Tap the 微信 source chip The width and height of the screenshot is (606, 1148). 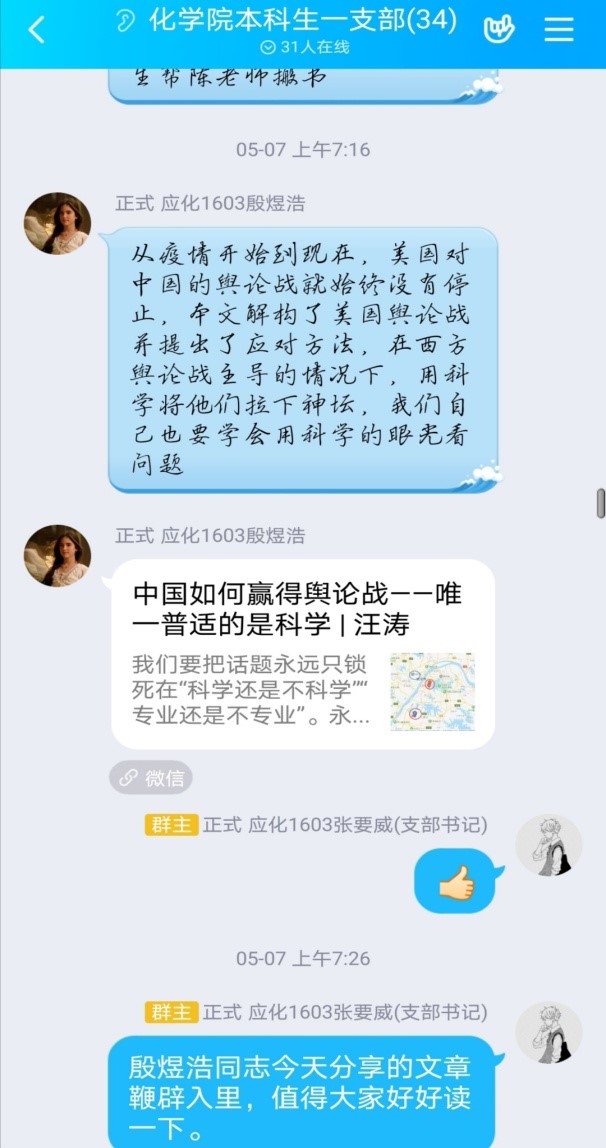pos(151,777)
